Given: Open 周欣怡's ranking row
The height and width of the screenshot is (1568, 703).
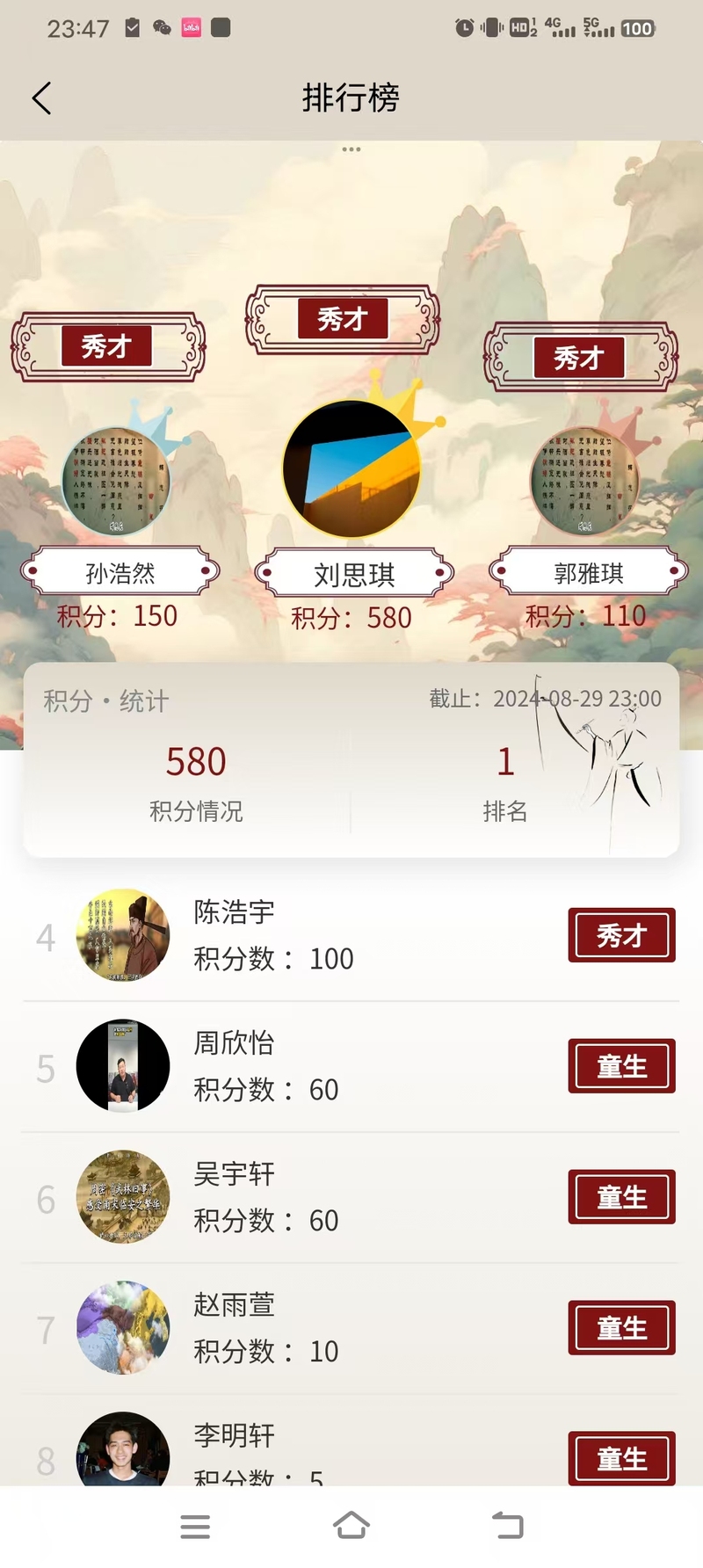Looking at the screenshot, I should pyautogui.click(x=350, y=1066).
